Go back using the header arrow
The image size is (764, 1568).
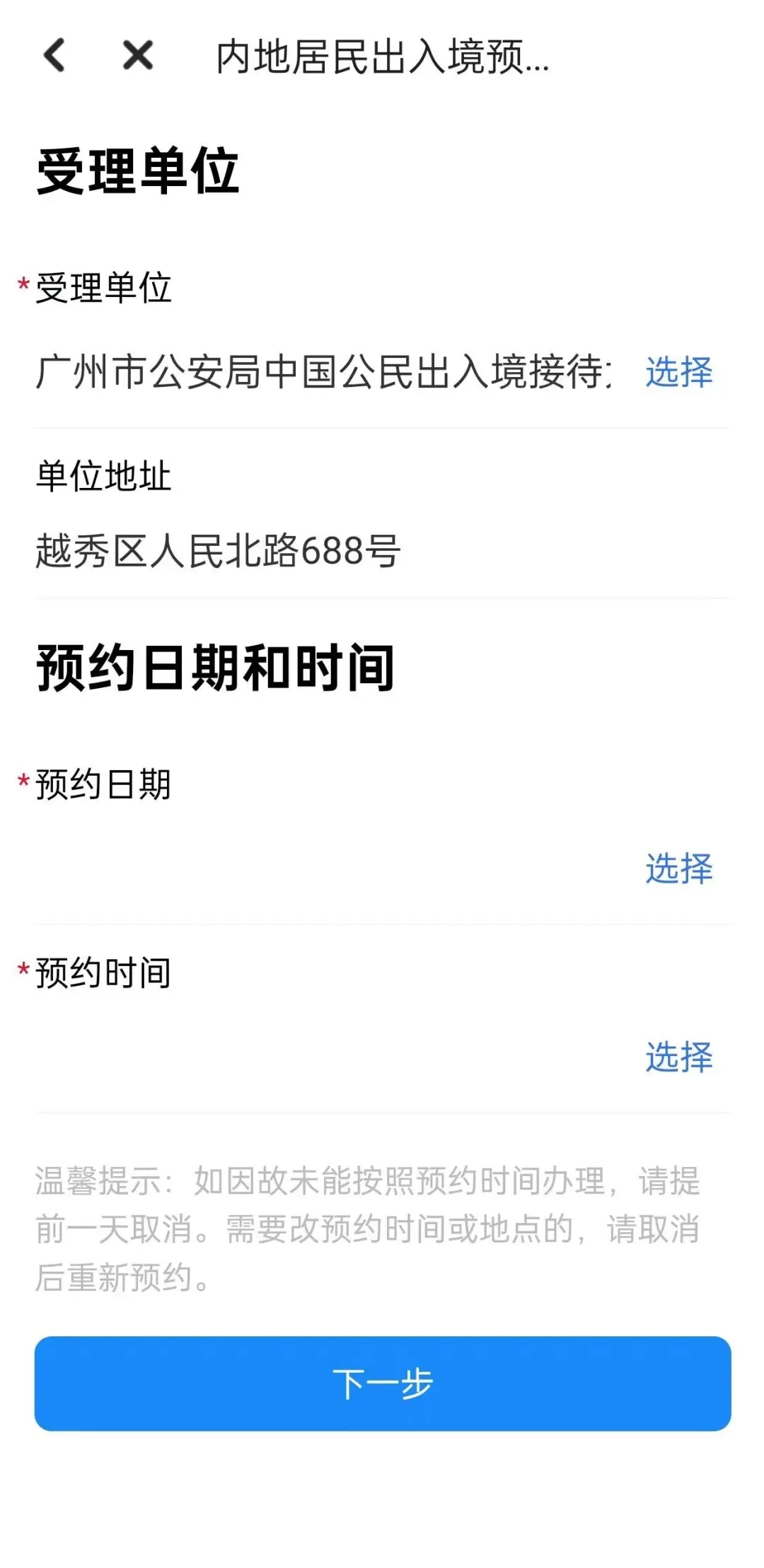click(54, 55)
